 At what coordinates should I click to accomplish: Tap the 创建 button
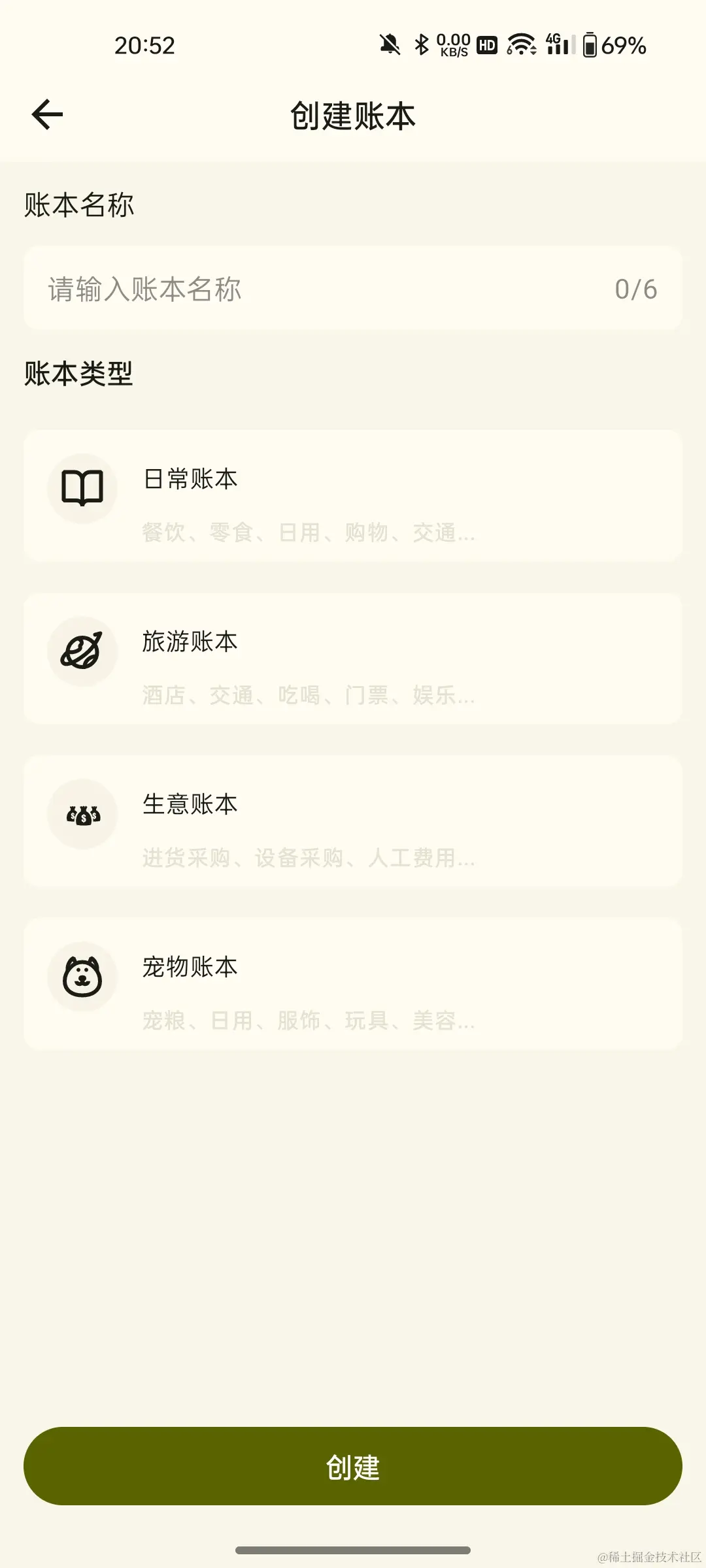pos(353,1467)
